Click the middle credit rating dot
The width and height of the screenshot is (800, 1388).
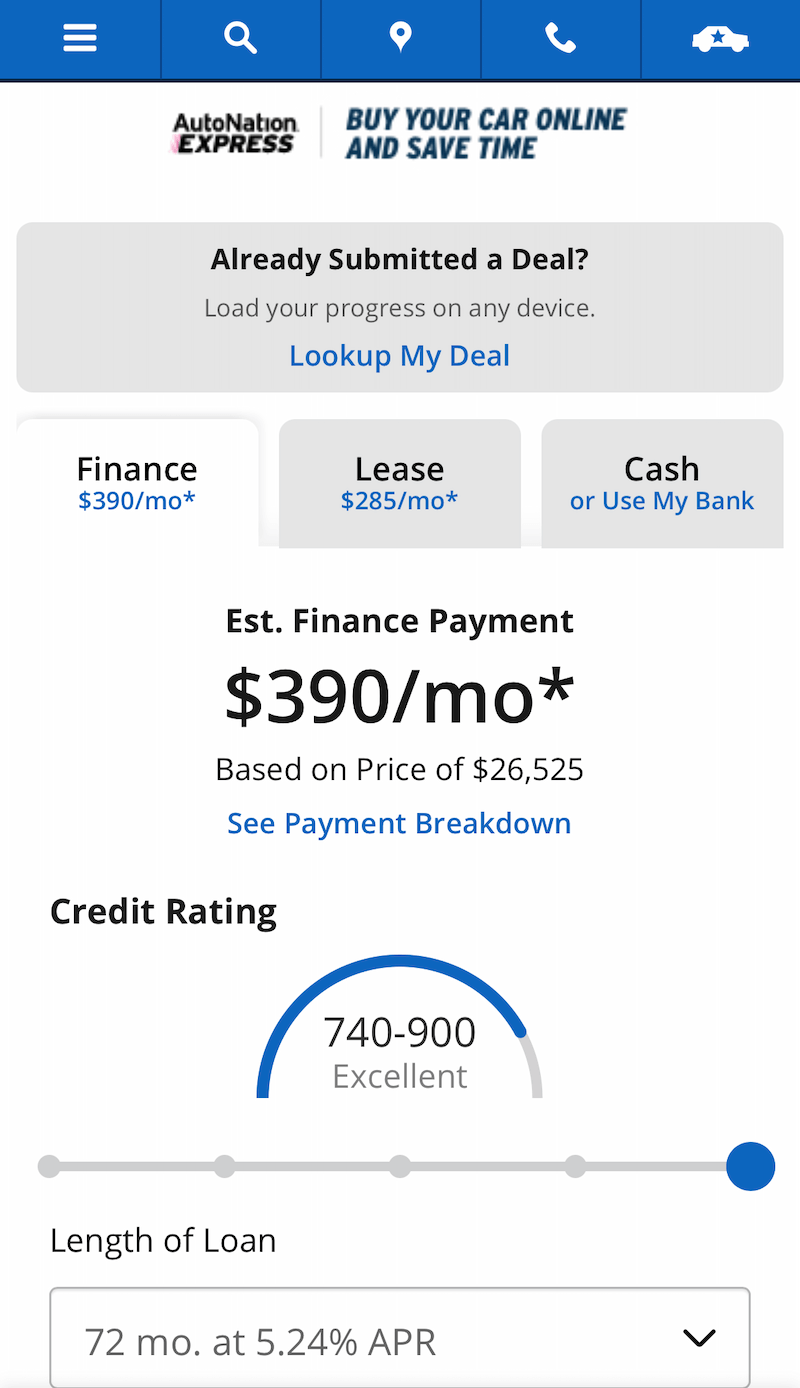point(400,1166)
